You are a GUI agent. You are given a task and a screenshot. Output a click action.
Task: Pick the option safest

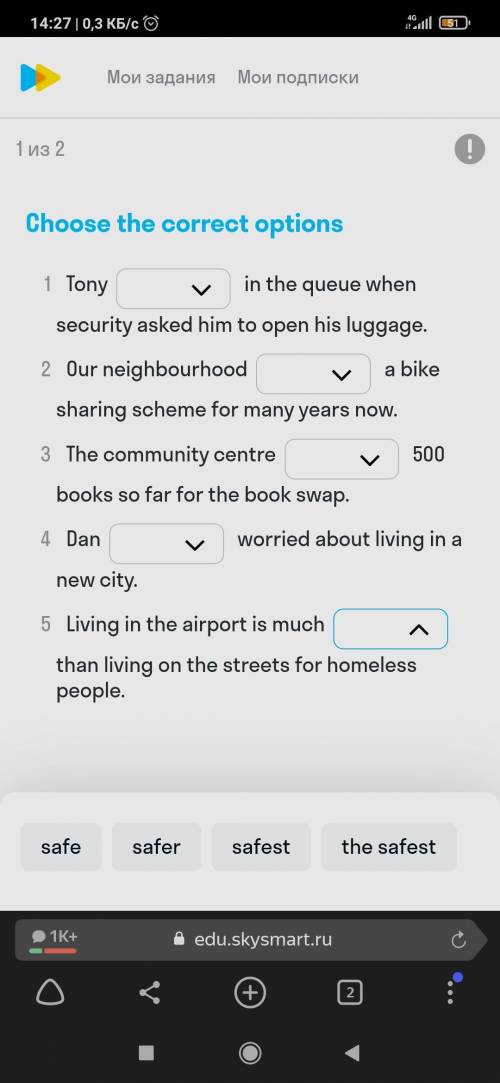coord(261,847)
